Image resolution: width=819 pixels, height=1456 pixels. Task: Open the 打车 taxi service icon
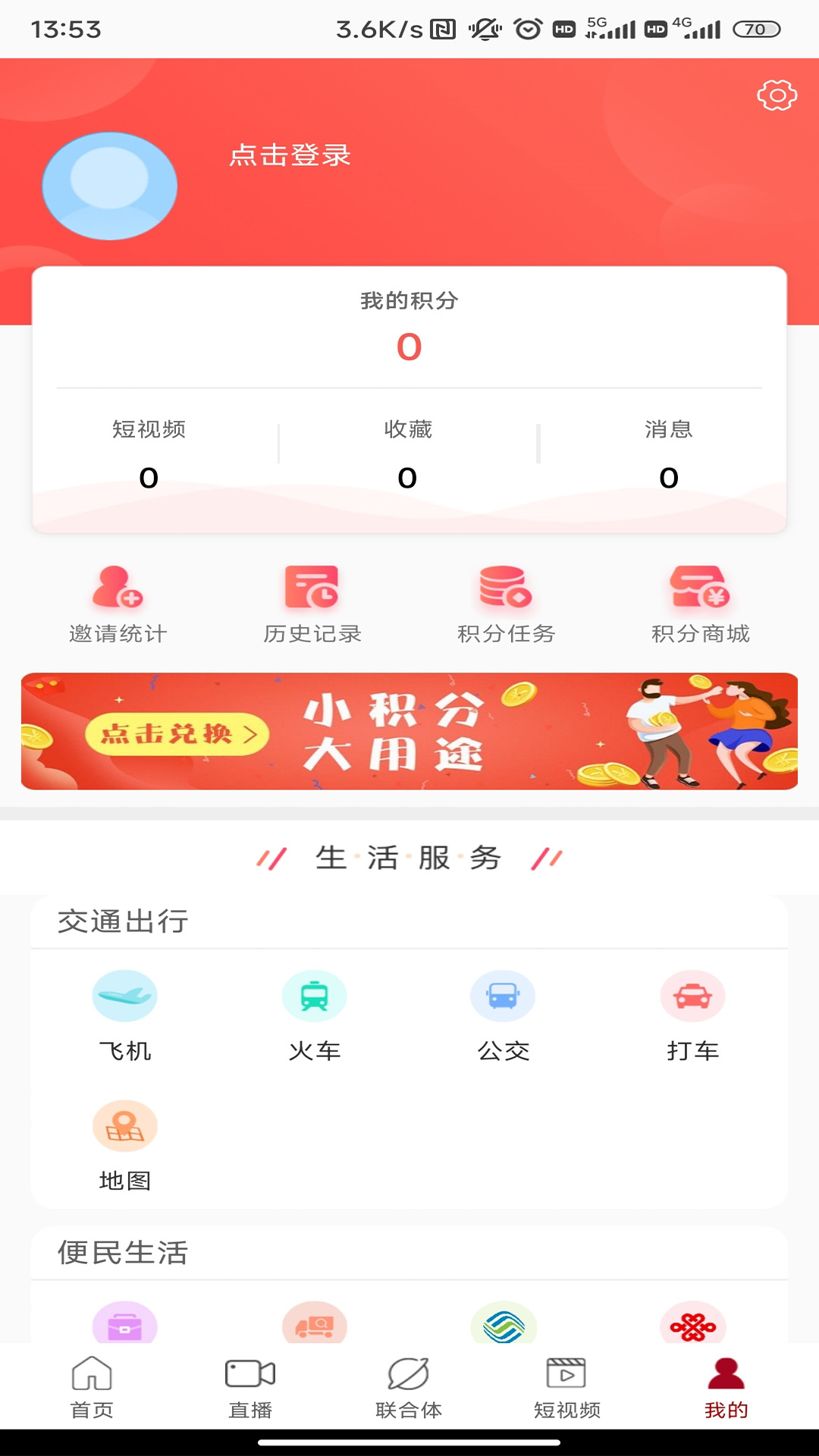pos(692,997)
